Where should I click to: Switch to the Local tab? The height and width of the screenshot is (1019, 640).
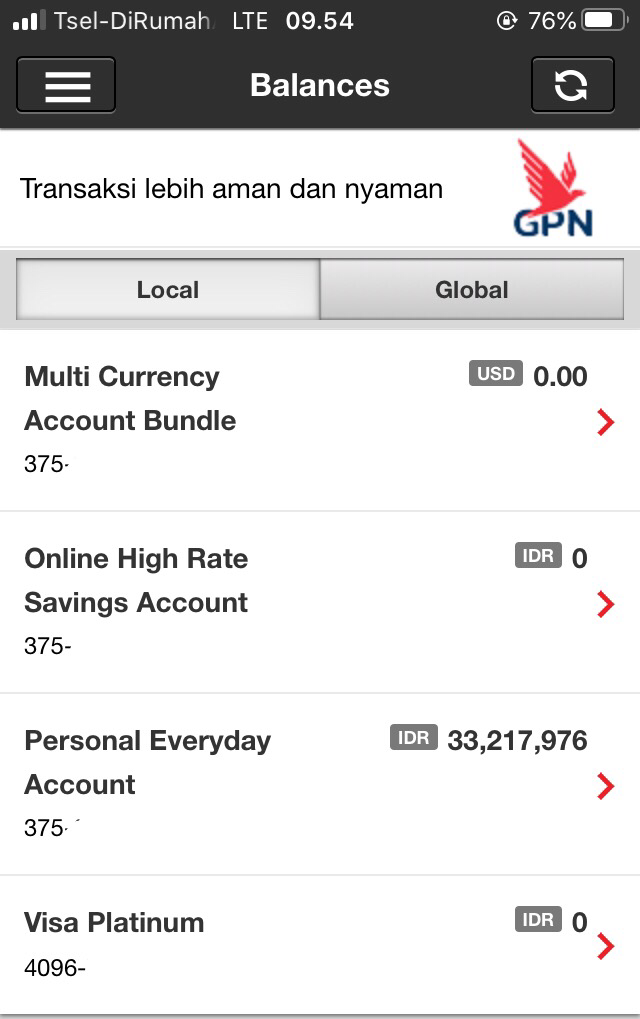[168, 290]
